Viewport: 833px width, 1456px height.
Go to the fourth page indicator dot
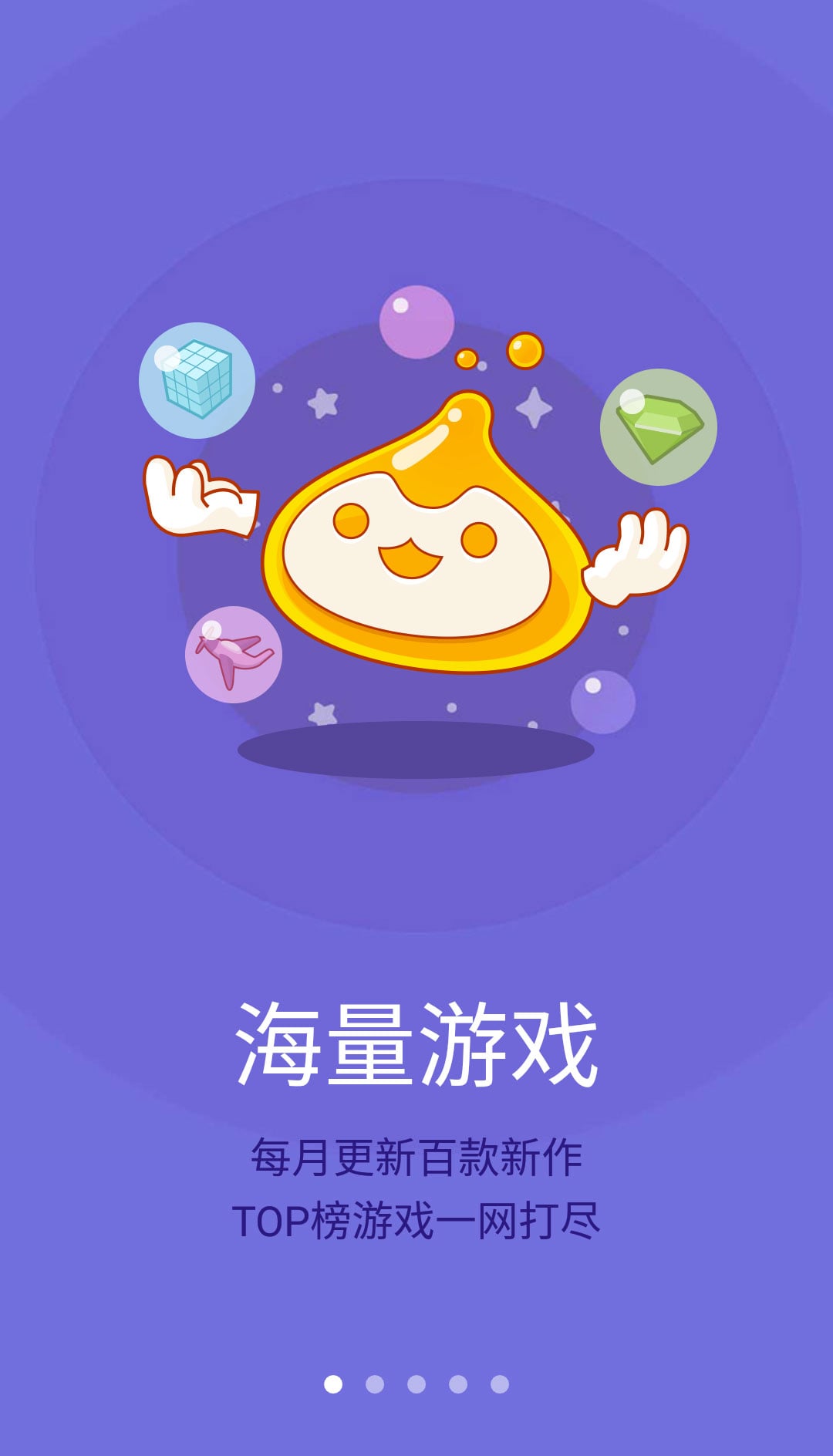tap(458, 1384)
